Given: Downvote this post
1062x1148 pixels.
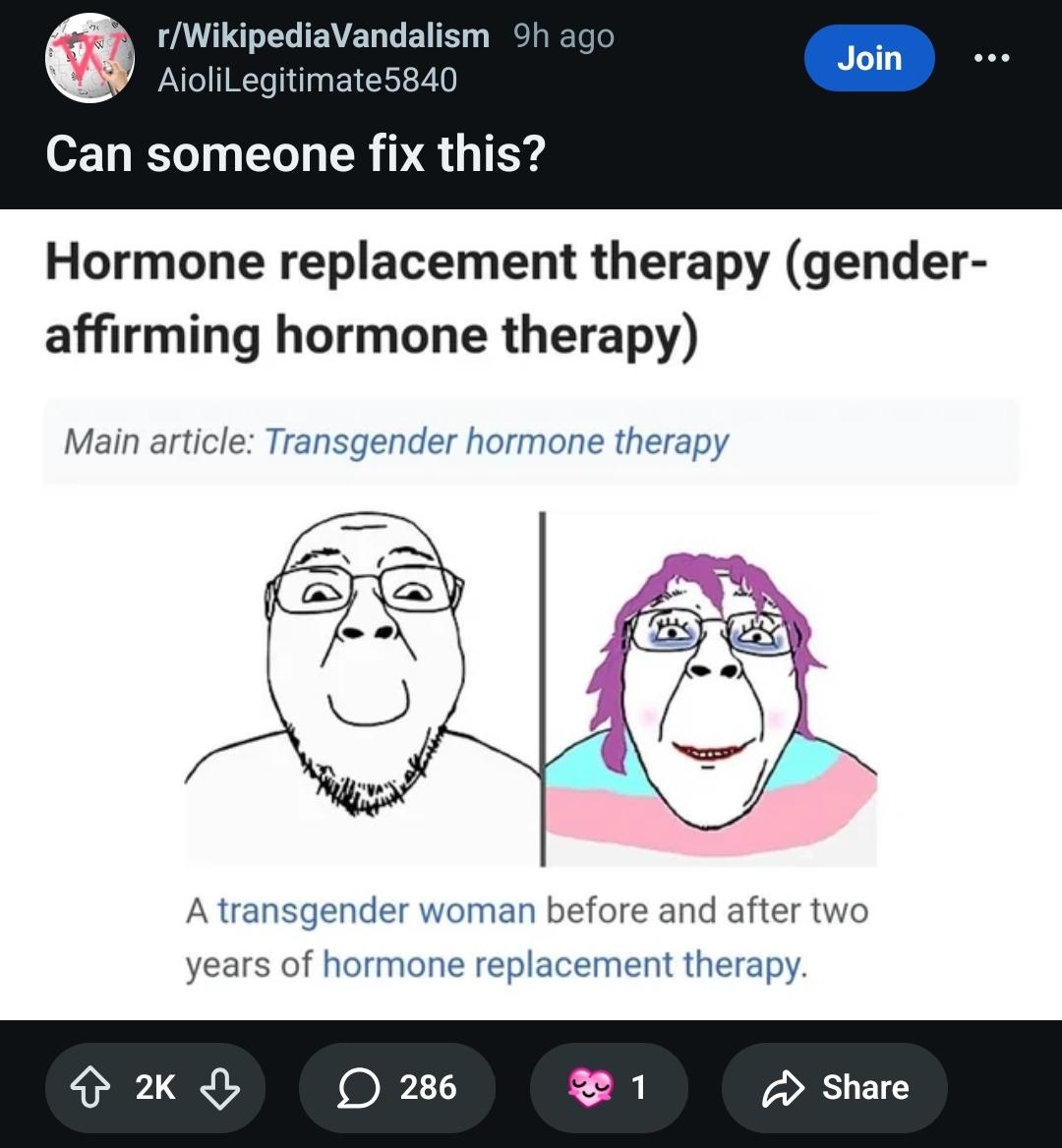Looking at the screenshot, I should tap(218, 1087).
